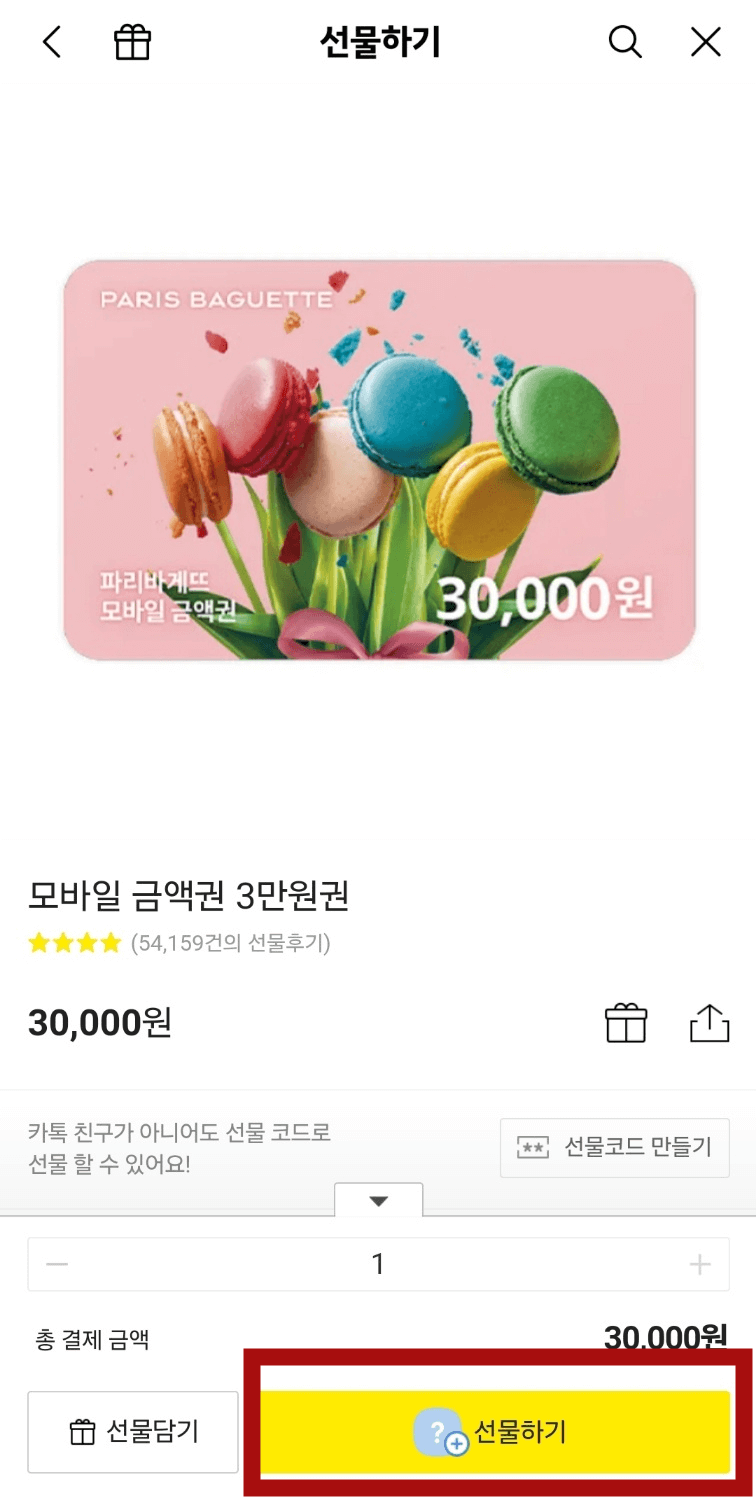Close the 선물하기 screen with the X
This screenshot has width=756, height=1499.
tap(706, 42)
